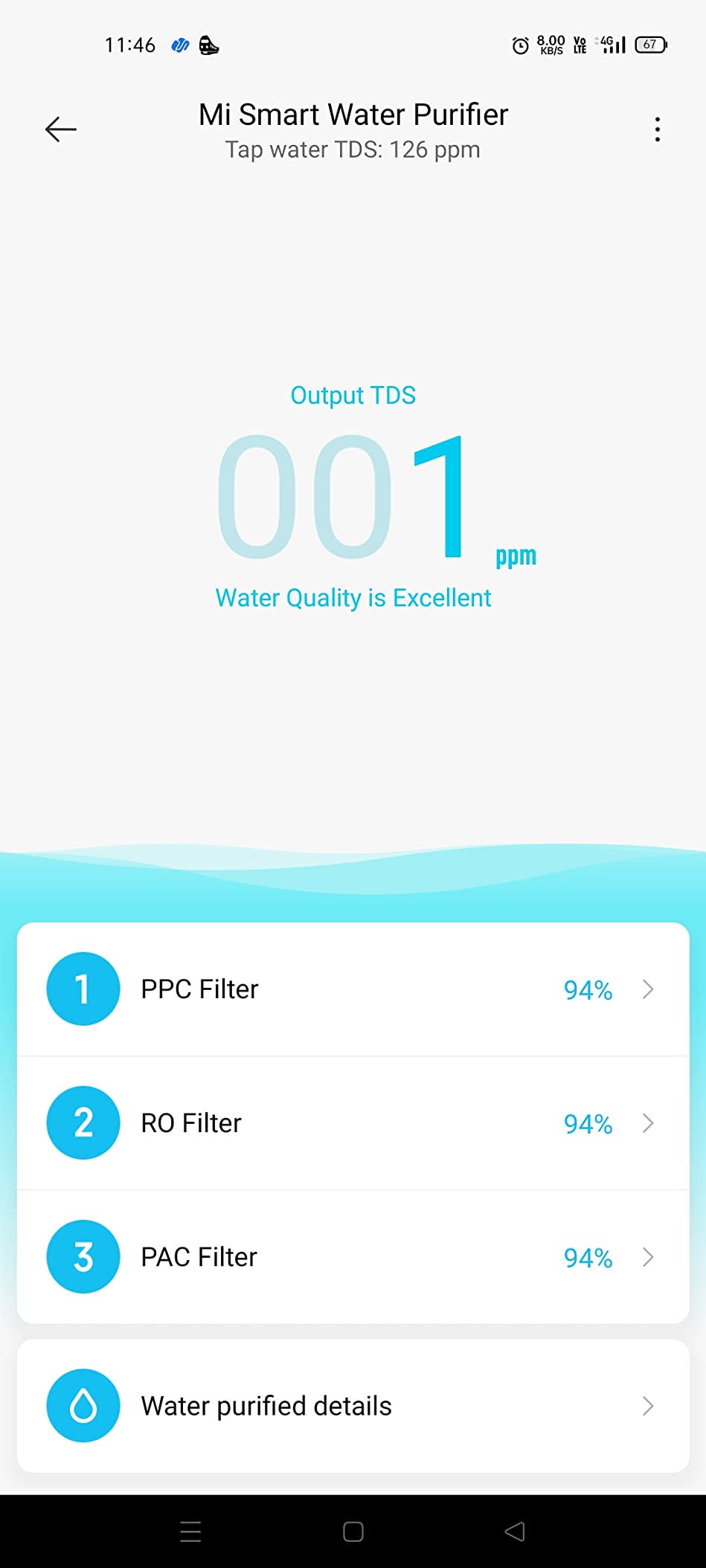The width and height of the screenshot is (706, 1568).
Task: Tap the Water Quality is Excellent text
Action: pos(353,597)
